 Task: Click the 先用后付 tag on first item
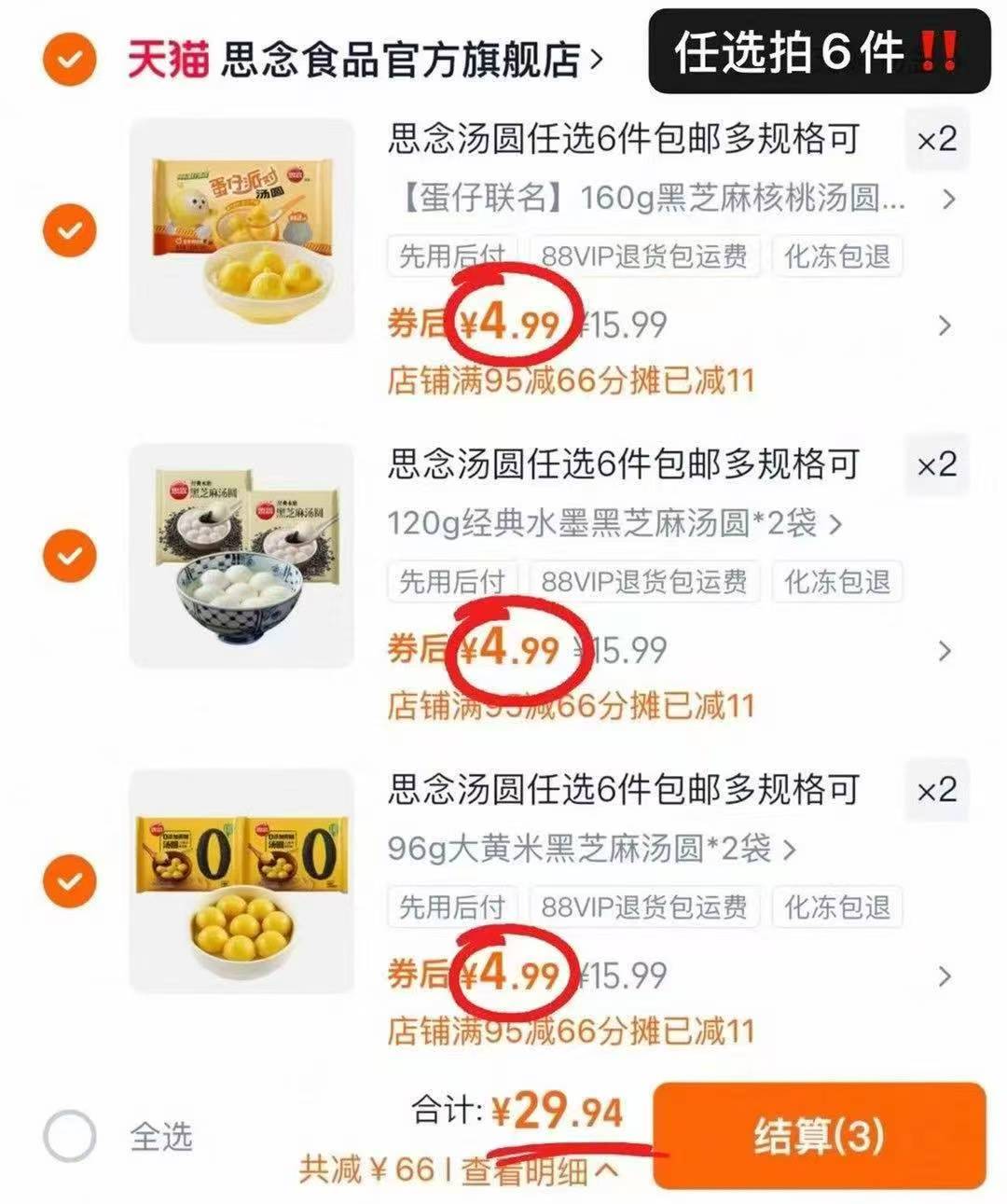(x=451, y=256)
